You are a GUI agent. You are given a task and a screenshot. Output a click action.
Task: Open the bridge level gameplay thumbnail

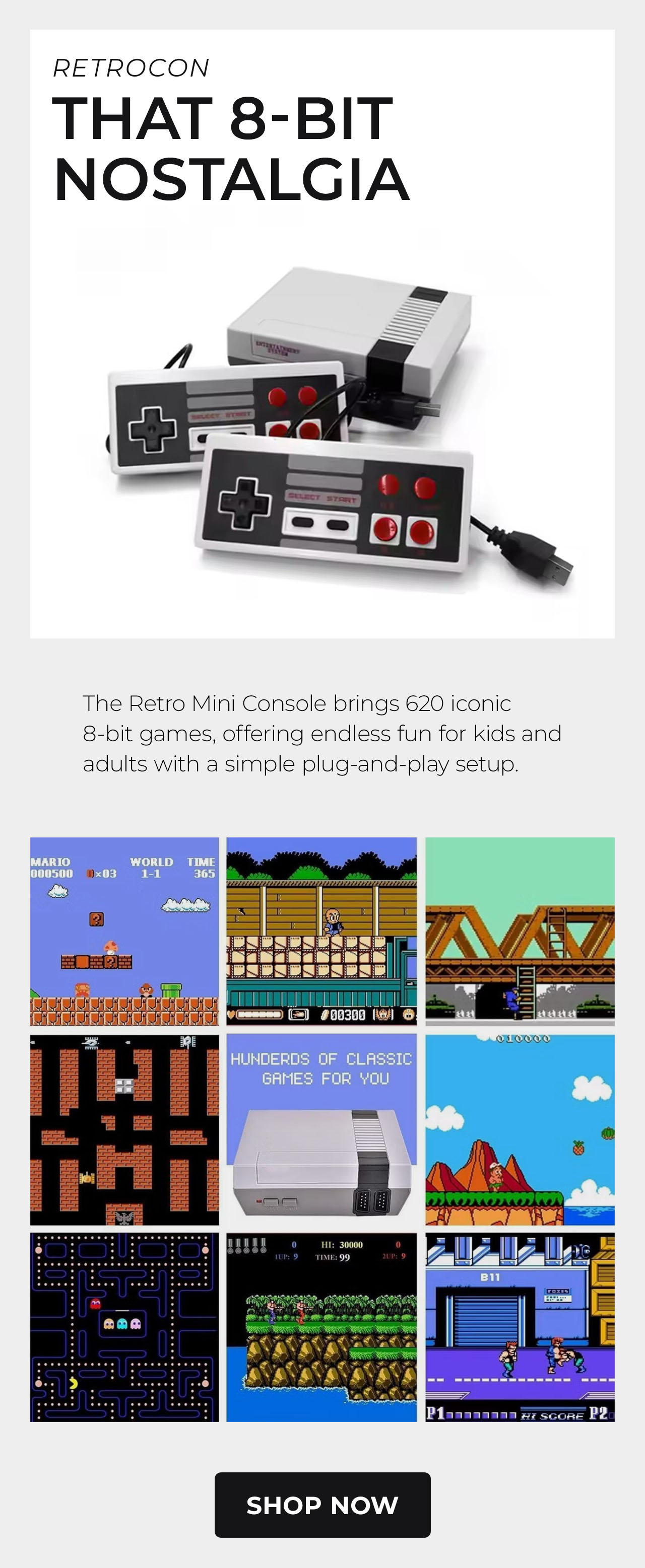(519, 932)
